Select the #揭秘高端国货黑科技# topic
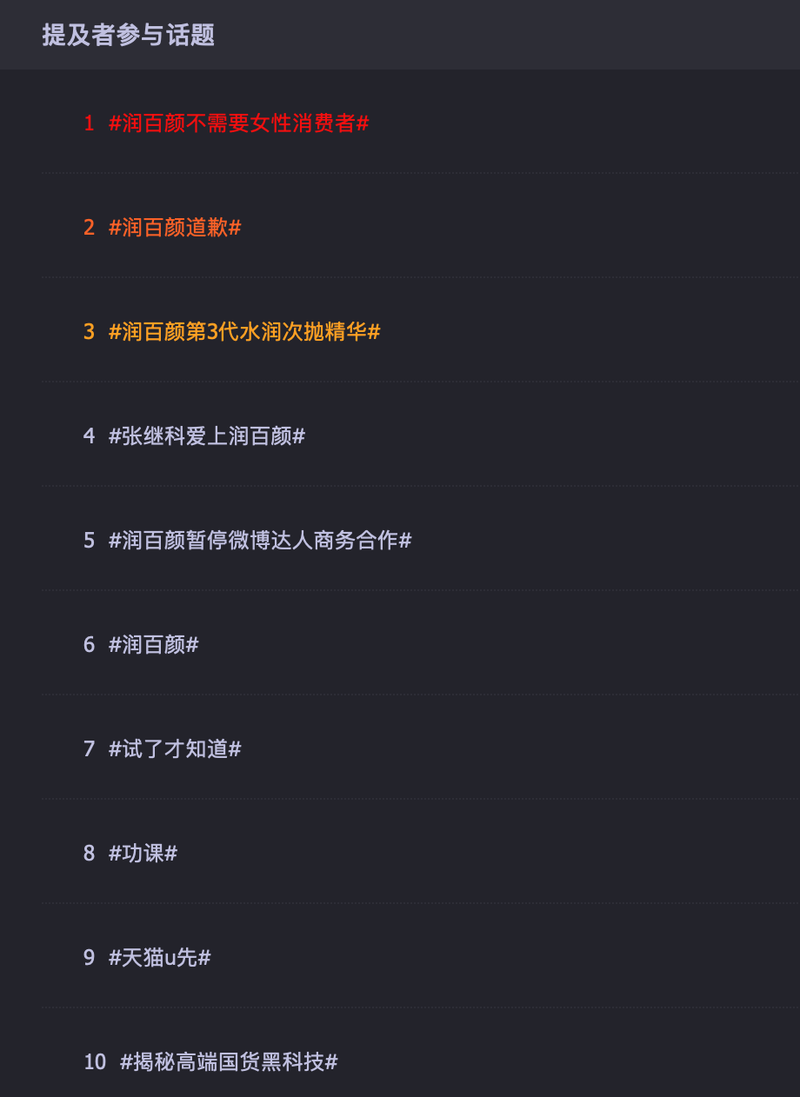This screenshot has width=800, height=1097. (x=229, y=1062)
